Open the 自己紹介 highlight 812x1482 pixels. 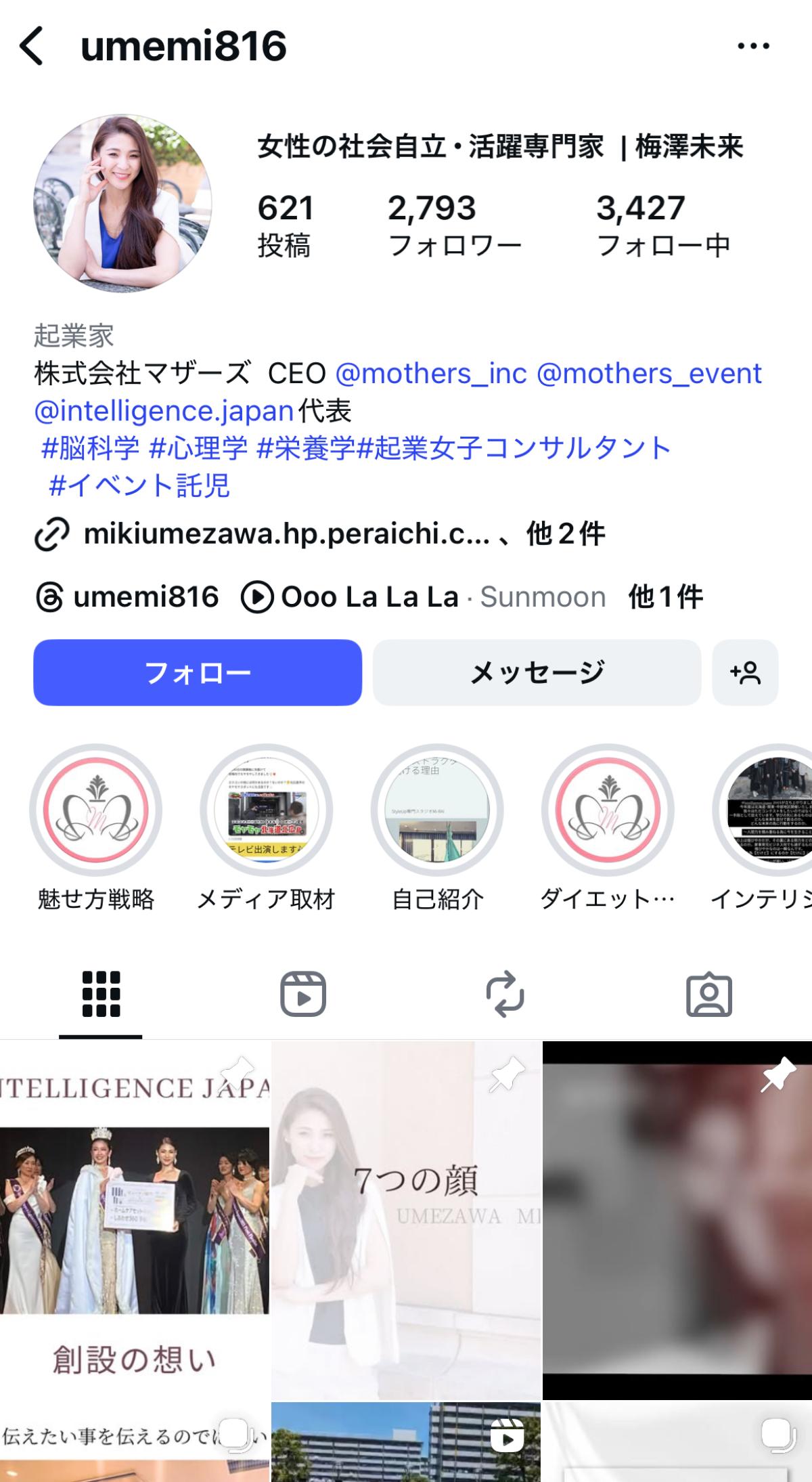(x=437, y=810)
